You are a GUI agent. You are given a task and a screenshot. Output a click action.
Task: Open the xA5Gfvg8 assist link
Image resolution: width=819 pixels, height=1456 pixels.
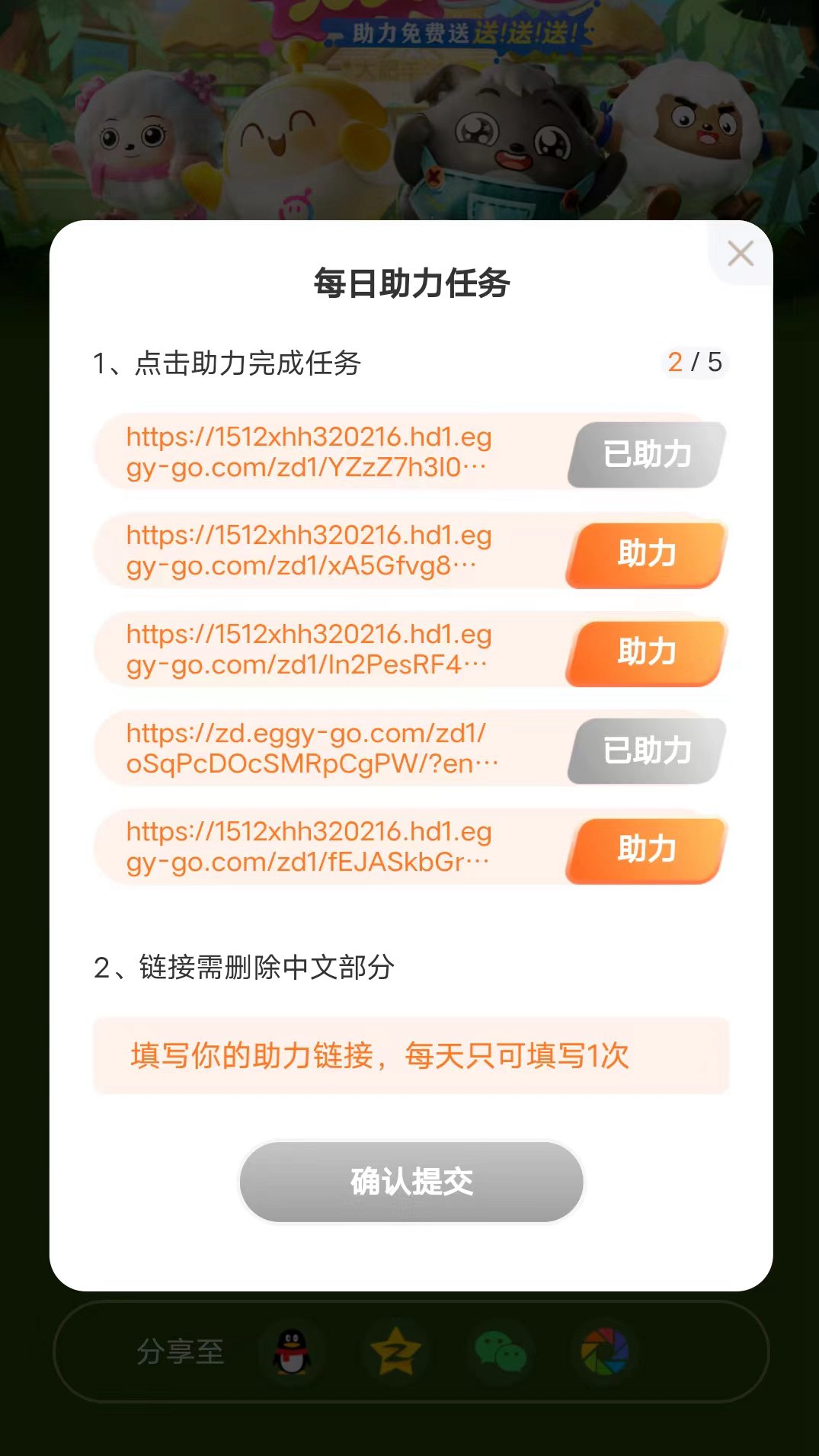tap(309, 551)
